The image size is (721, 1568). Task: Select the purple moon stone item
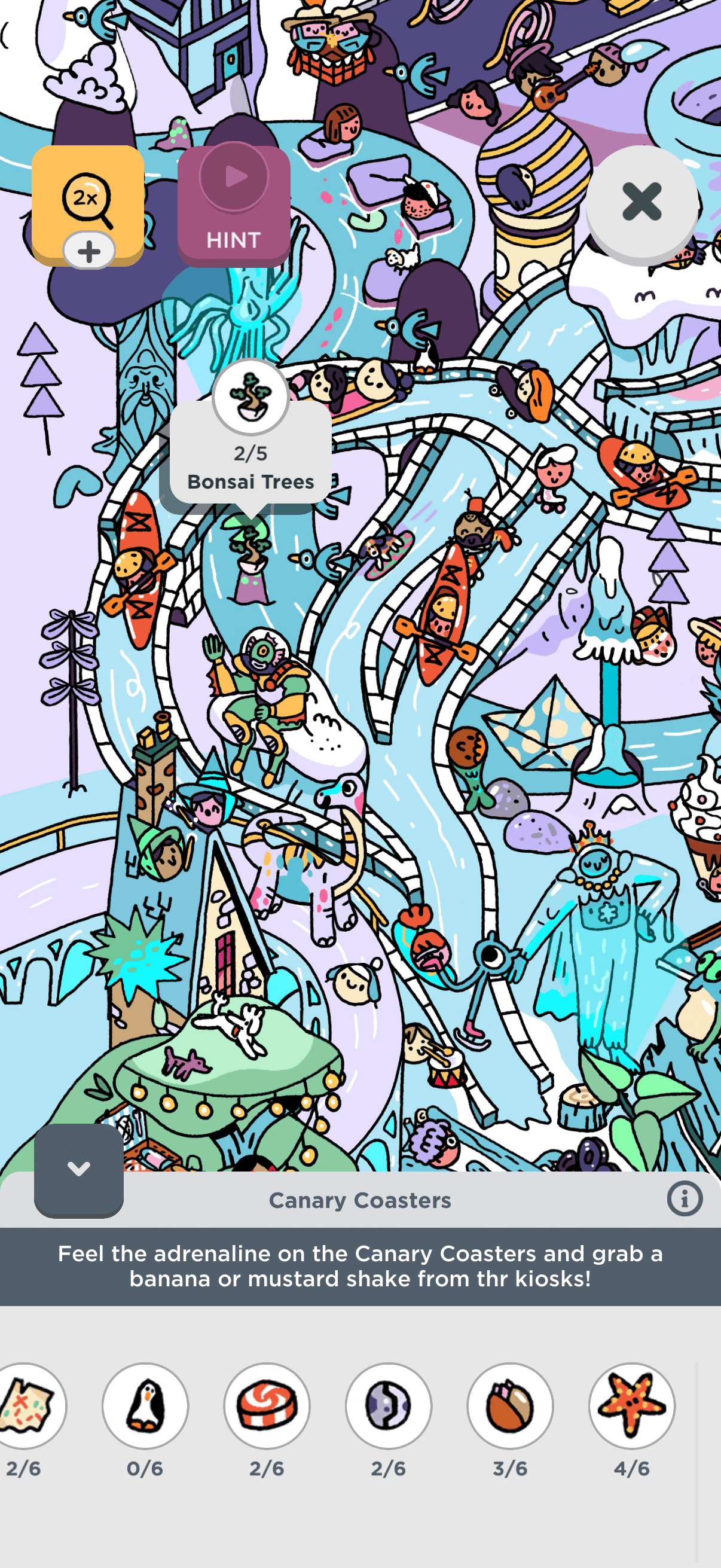[x=388, y=1405]
